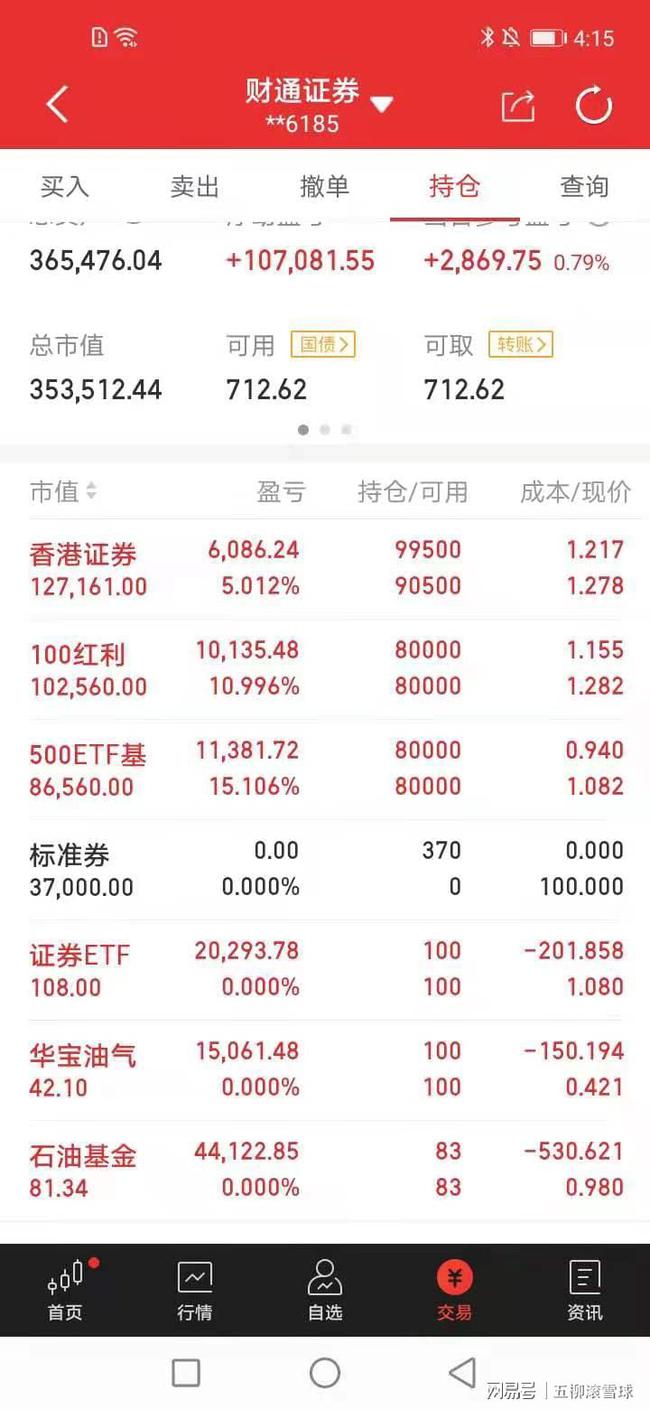Open the 转账 transfer button
Image resolution: width=650 pixels, height=1409 pixels.
[x=520, y=345]
